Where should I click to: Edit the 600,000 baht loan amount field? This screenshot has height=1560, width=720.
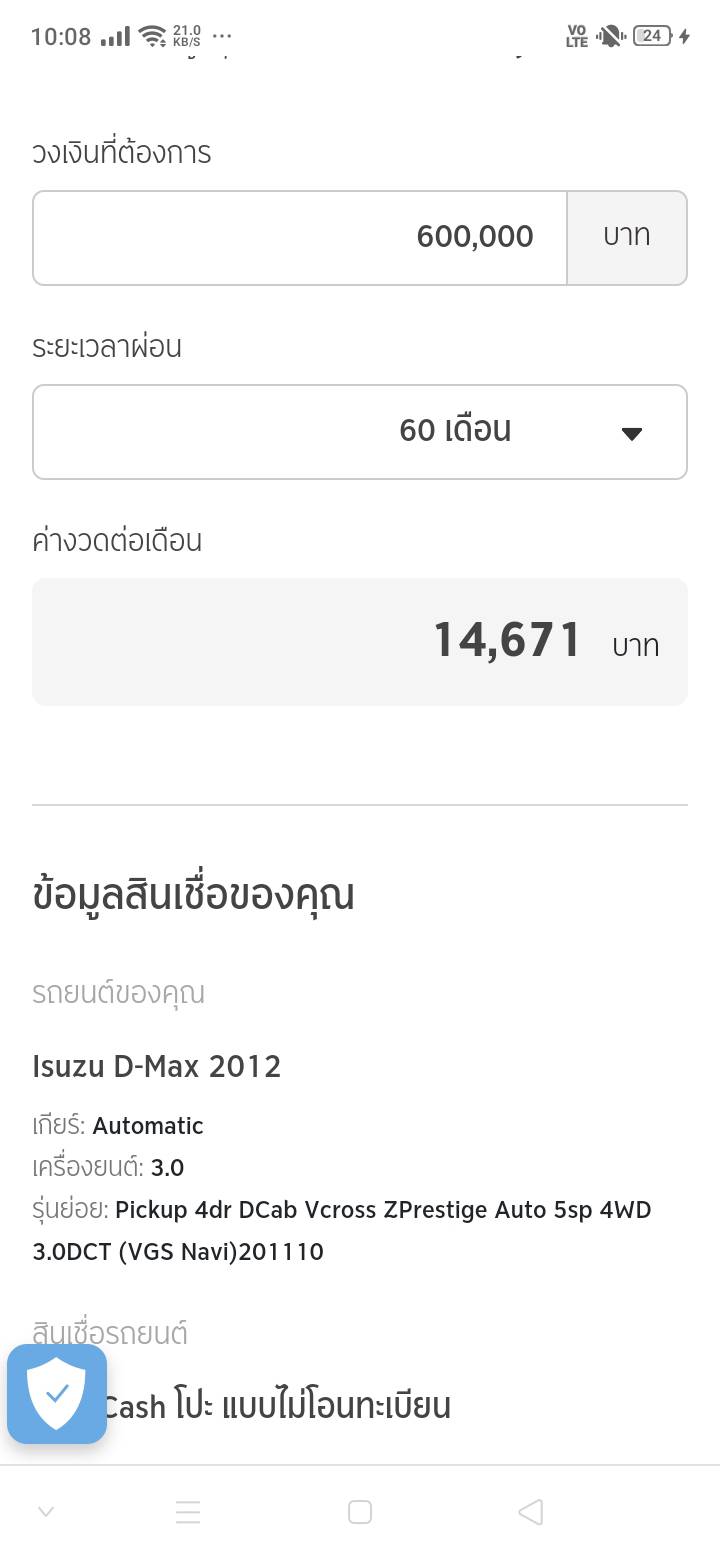coord(300,238)
